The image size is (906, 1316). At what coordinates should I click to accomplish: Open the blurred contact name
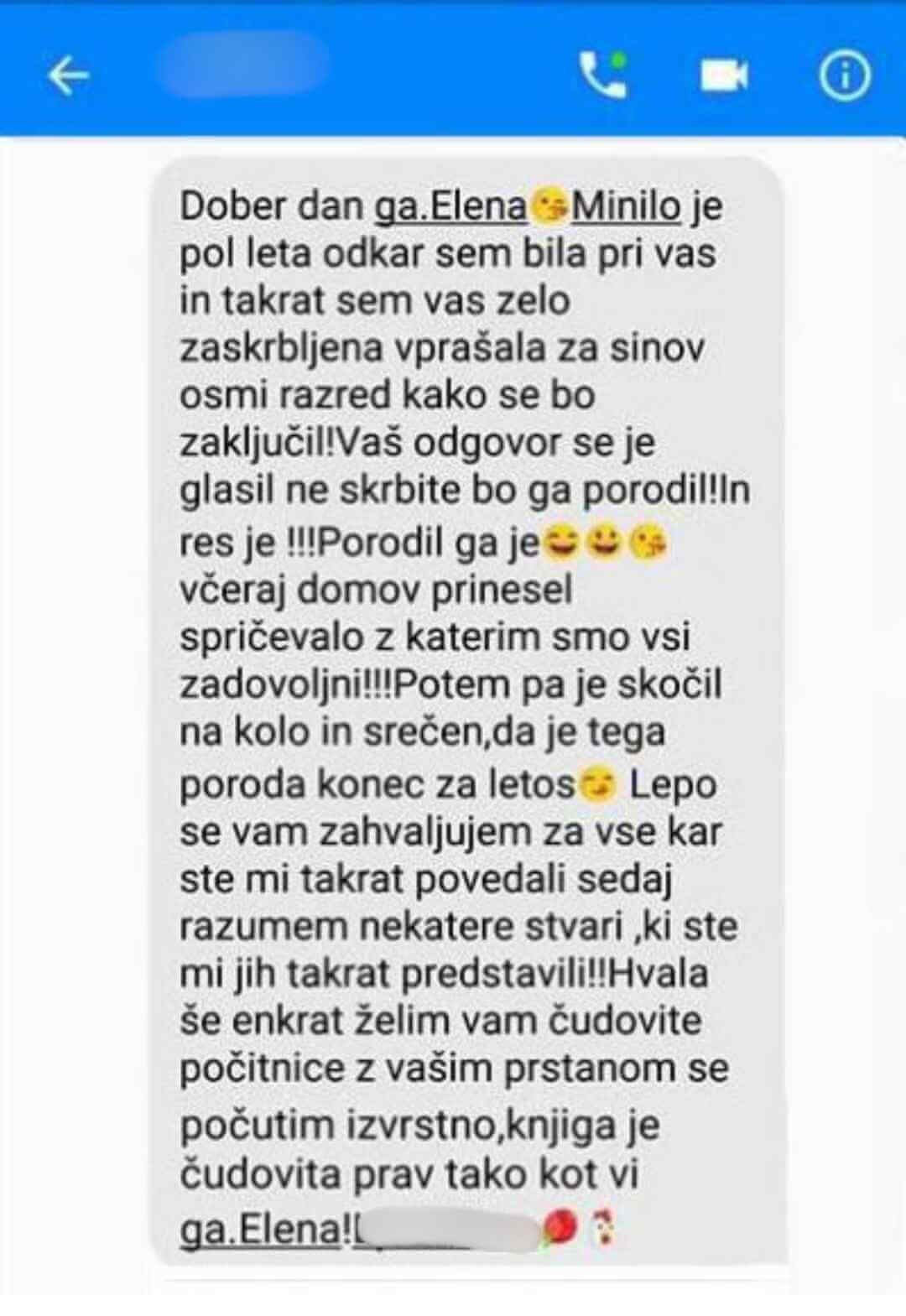243,63
